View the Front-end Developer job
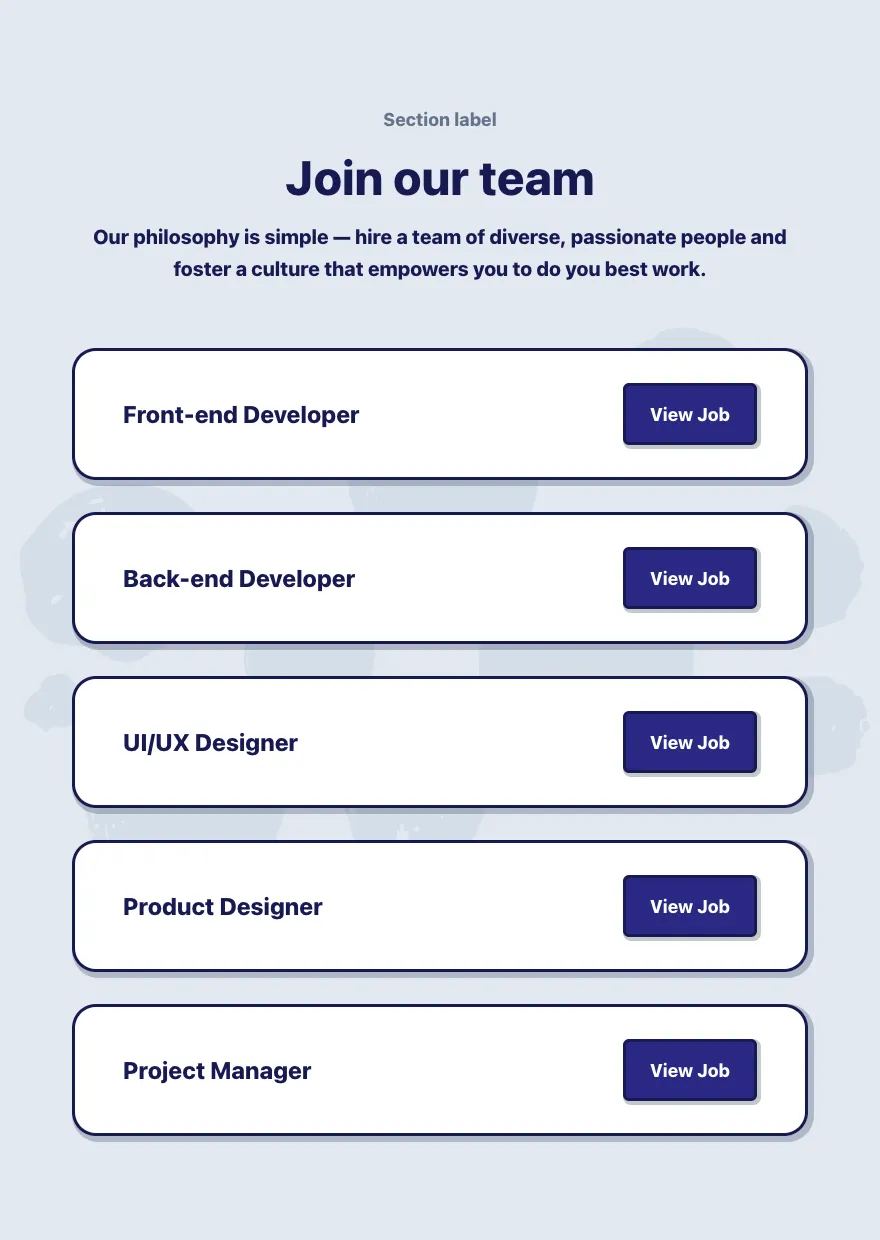The image size is (880, 1240). coord(690,414)
